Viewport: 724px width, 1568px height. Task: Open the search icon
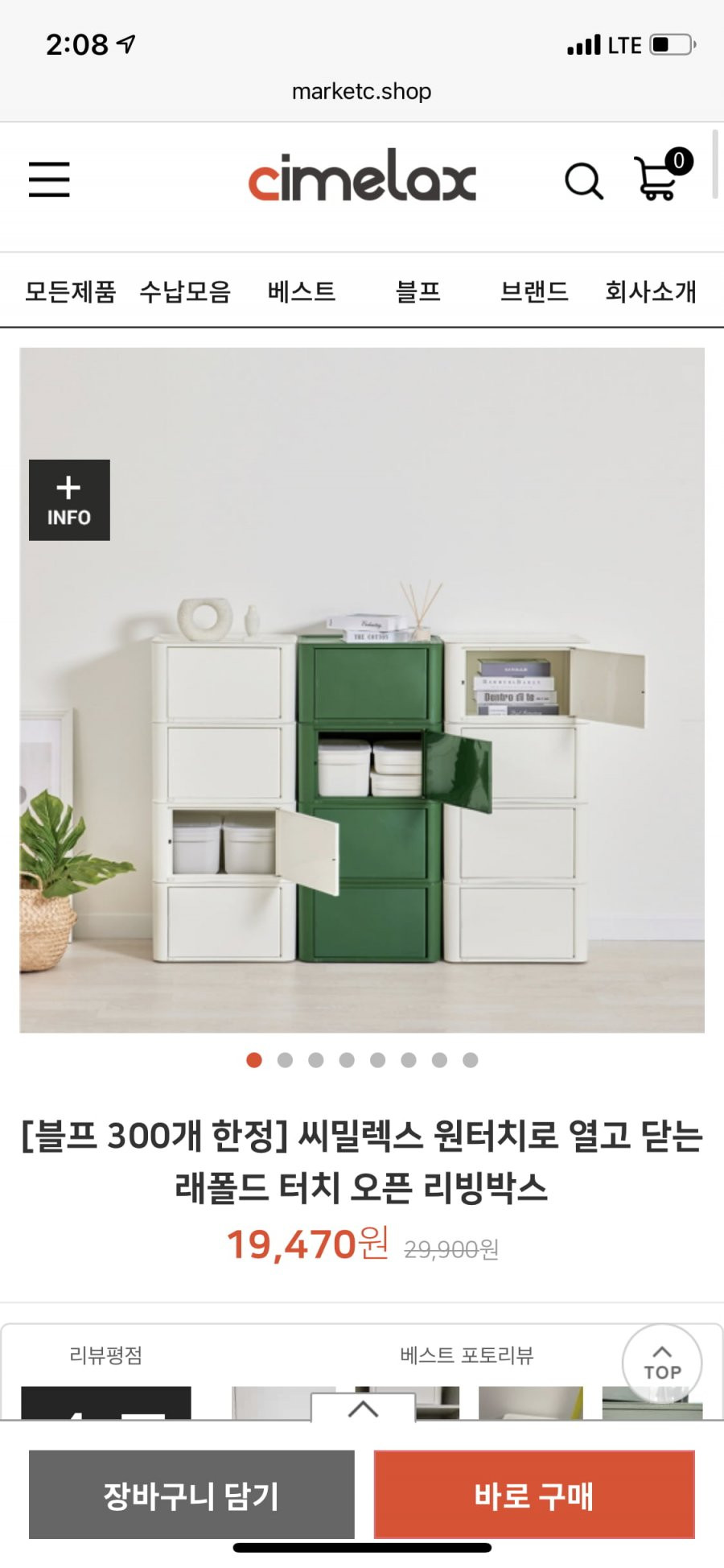point(584,180)
